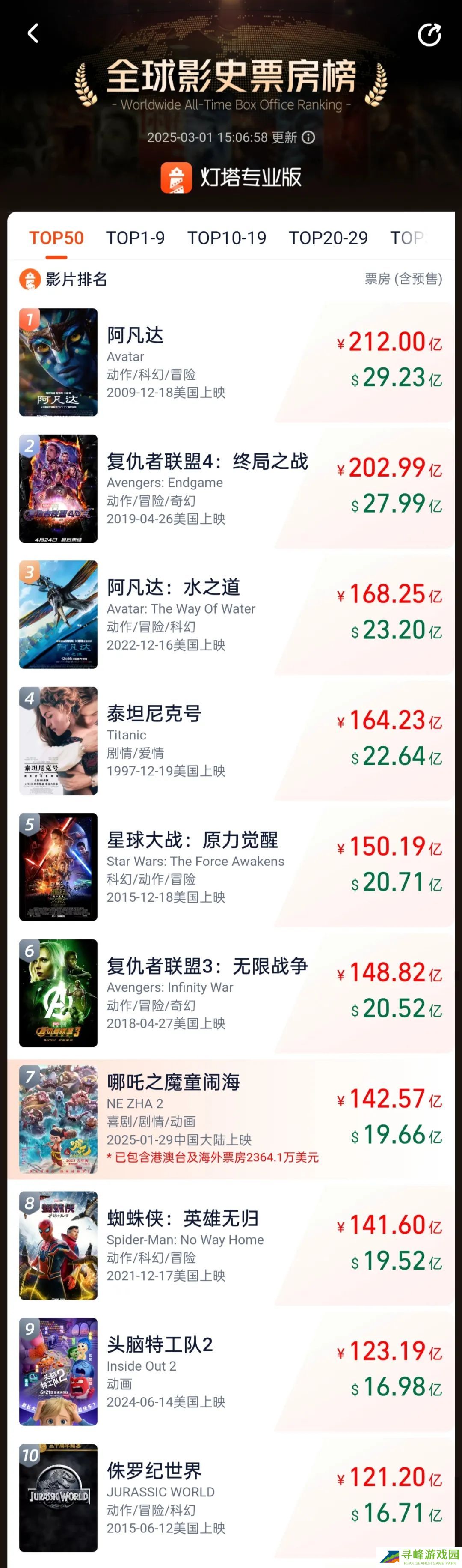Select the TOP50 tab
The height and width of the screenshot is (1568, 462).
tap(56, 238)
